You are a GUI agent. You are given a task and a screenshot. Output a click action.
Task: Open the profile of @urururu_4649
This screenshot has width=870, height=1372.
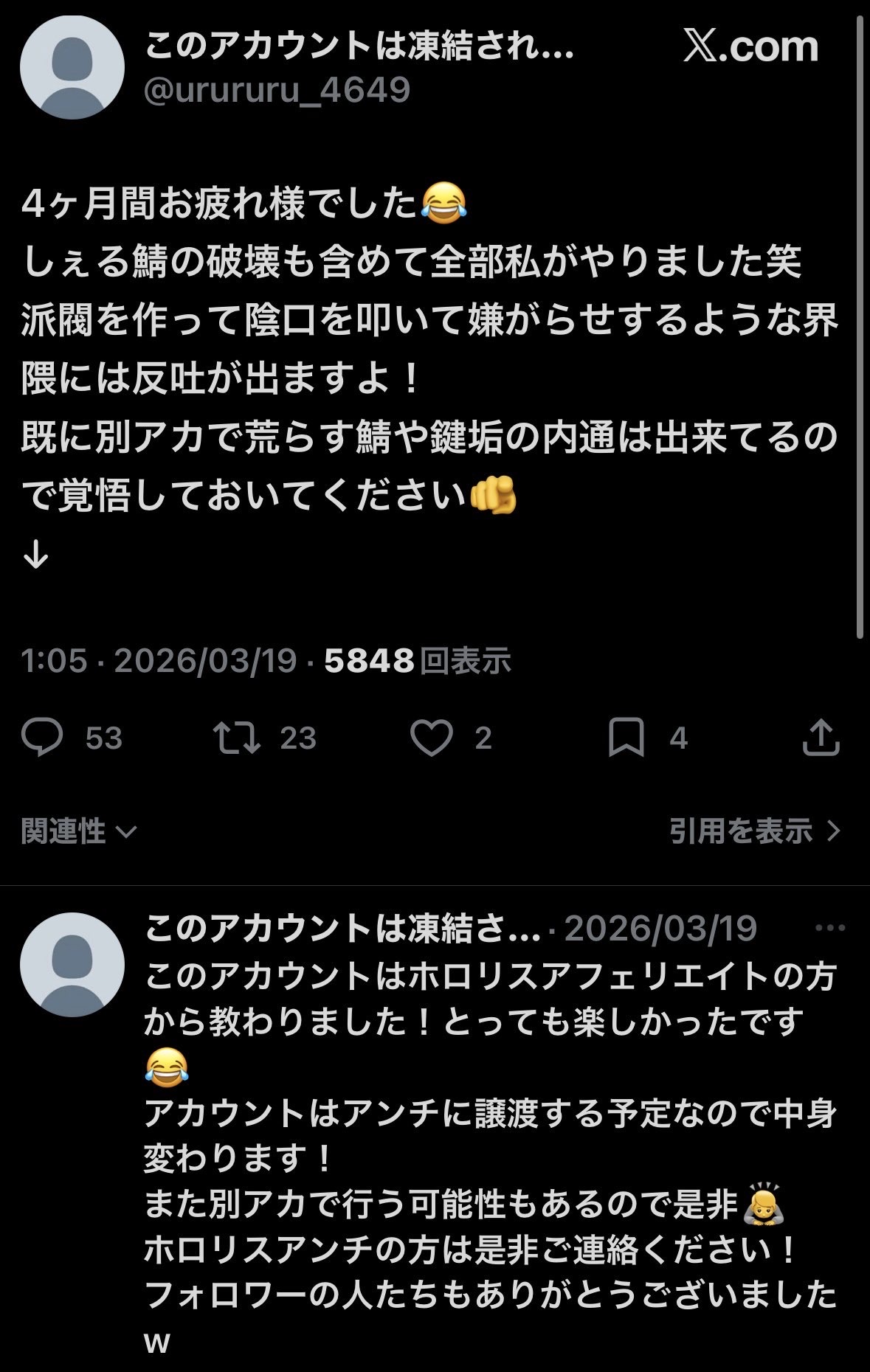click(x=277, y=90)
